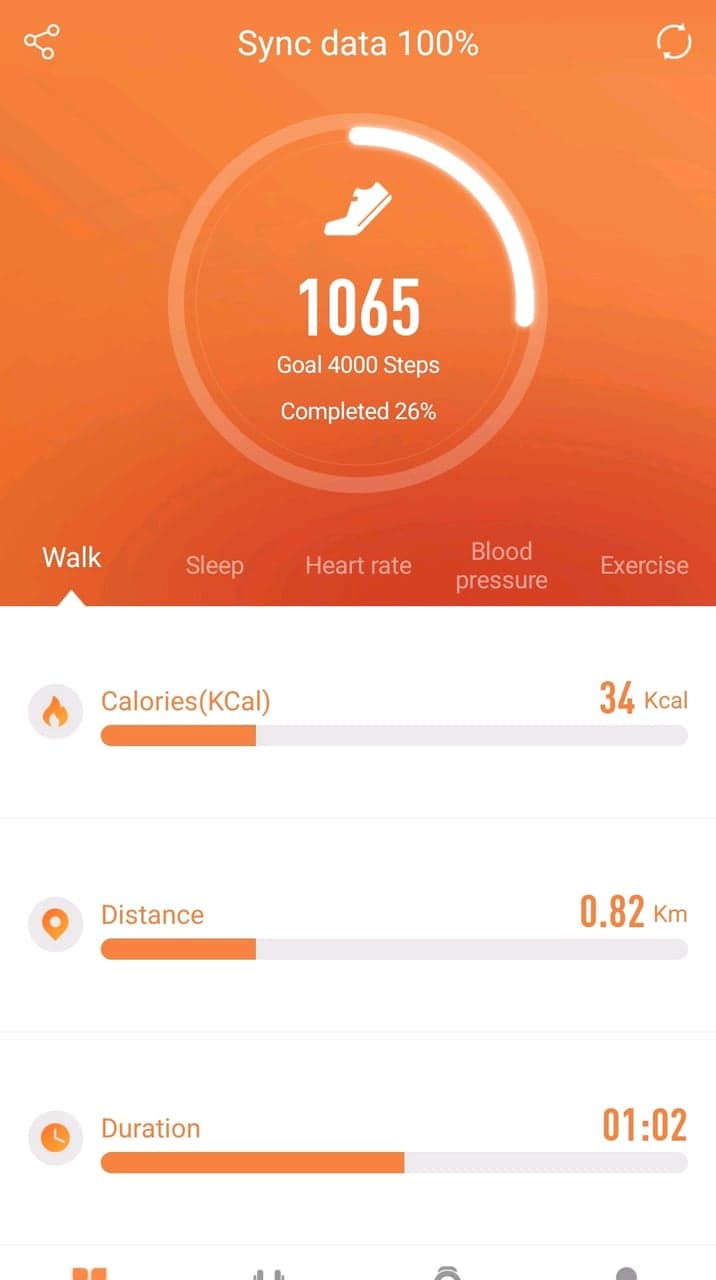This screenshot has height=1280, width=716.
Task: Go to the Exercise tab
Action: coord(644,566)
